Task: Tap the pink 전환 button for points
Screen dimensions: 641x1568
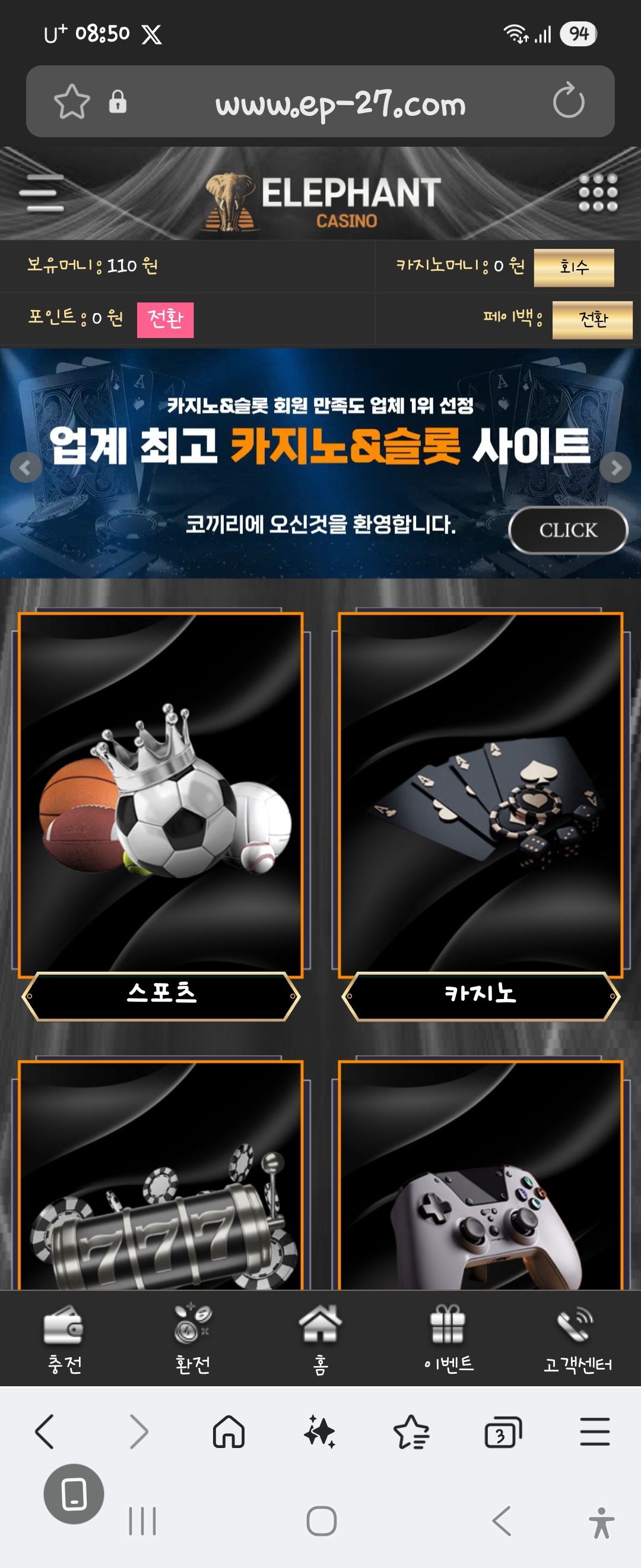Action: [x=165, y=320]
